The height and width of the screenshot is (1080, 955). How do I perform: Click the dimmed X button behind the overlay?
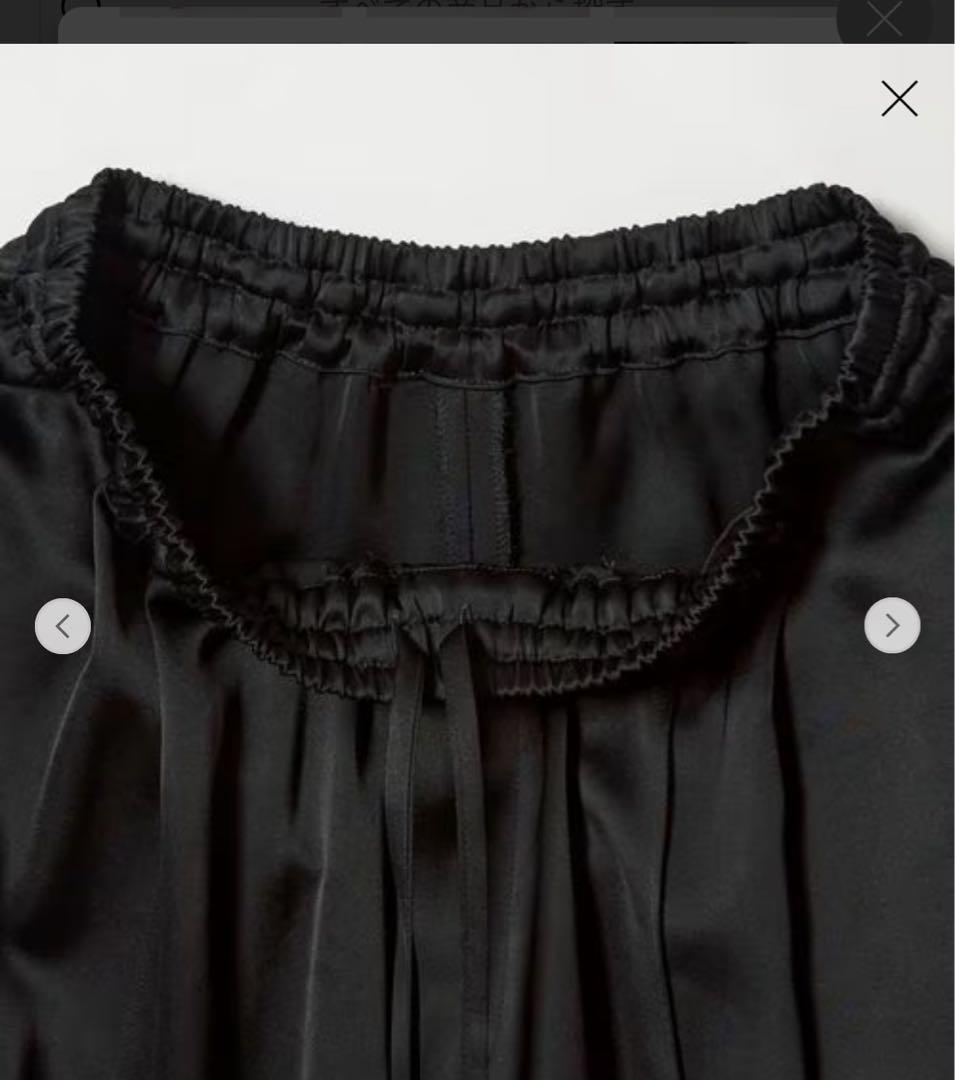(884, 18)
